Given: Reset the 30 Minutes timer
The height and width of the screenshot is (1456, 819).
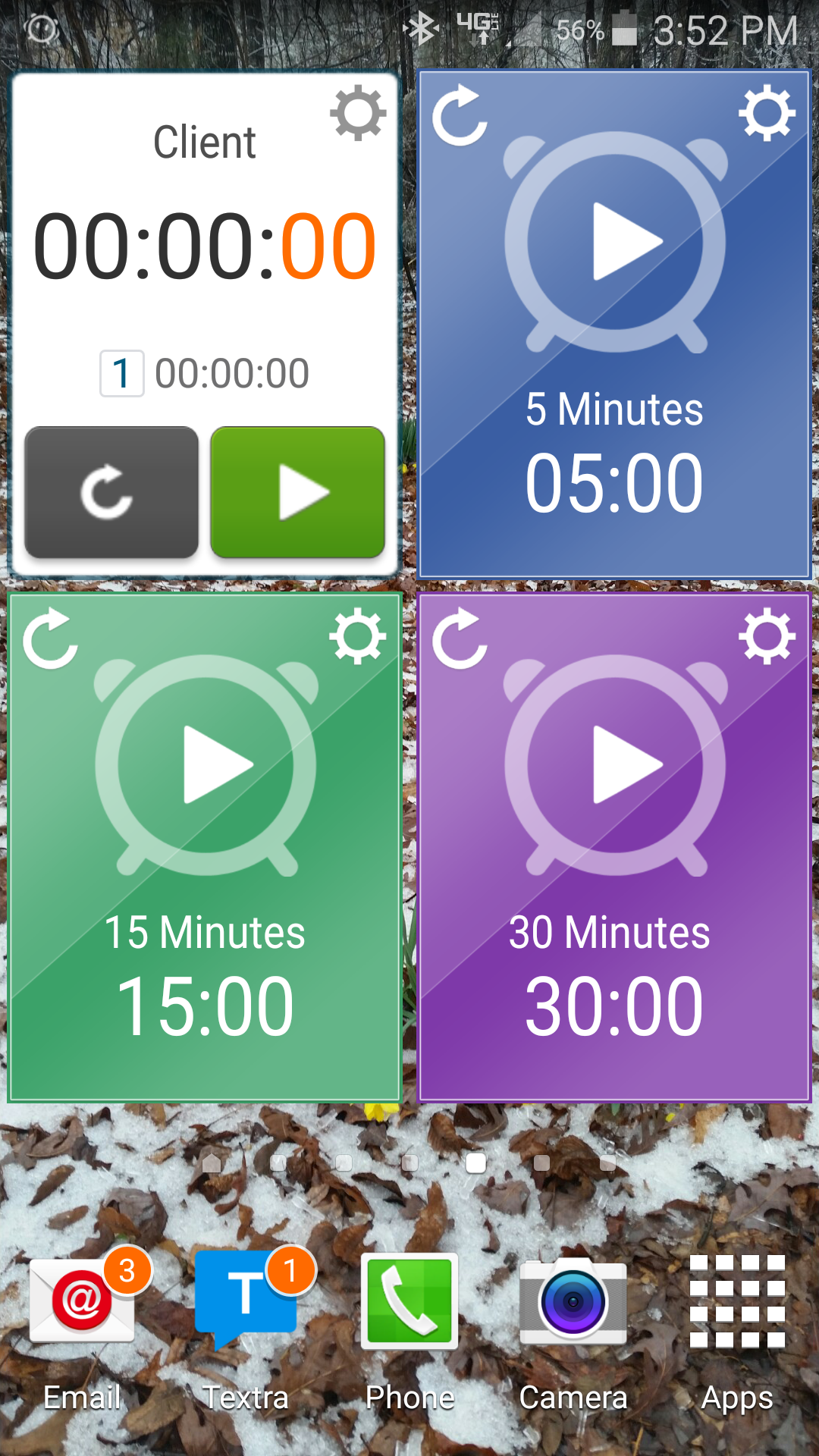Looking at the screenshot, I should [x=459, y=639].
